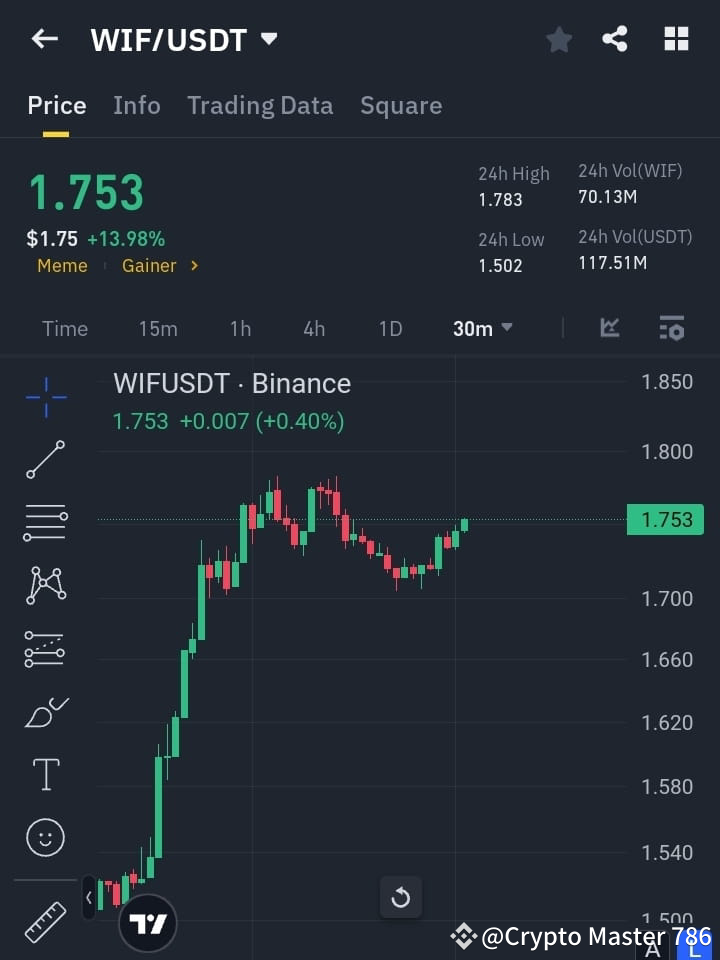Open the Gainer category link
Screen dimensions: 720x960
coord(149,265)
